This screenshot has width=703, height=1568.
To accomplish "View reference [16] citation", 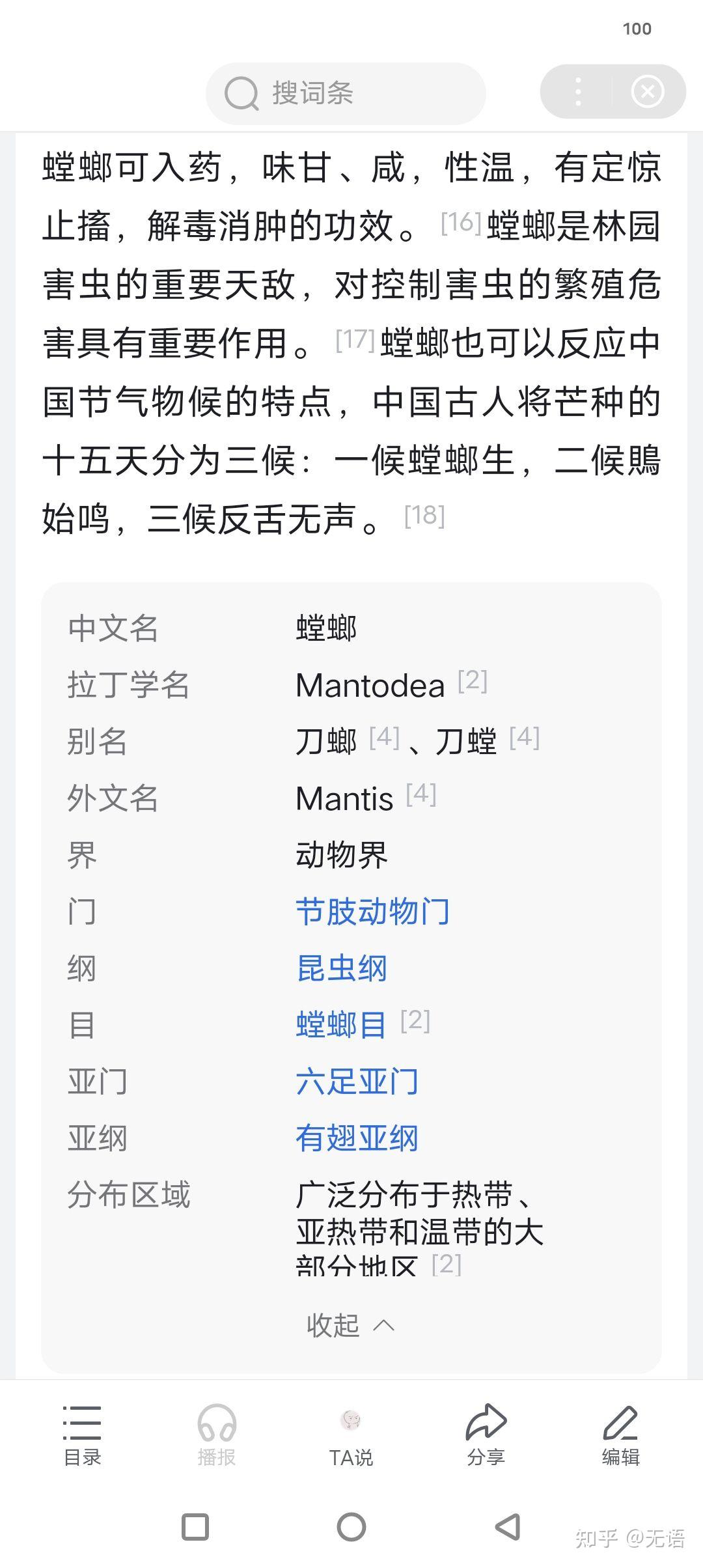I will (461, 222).
